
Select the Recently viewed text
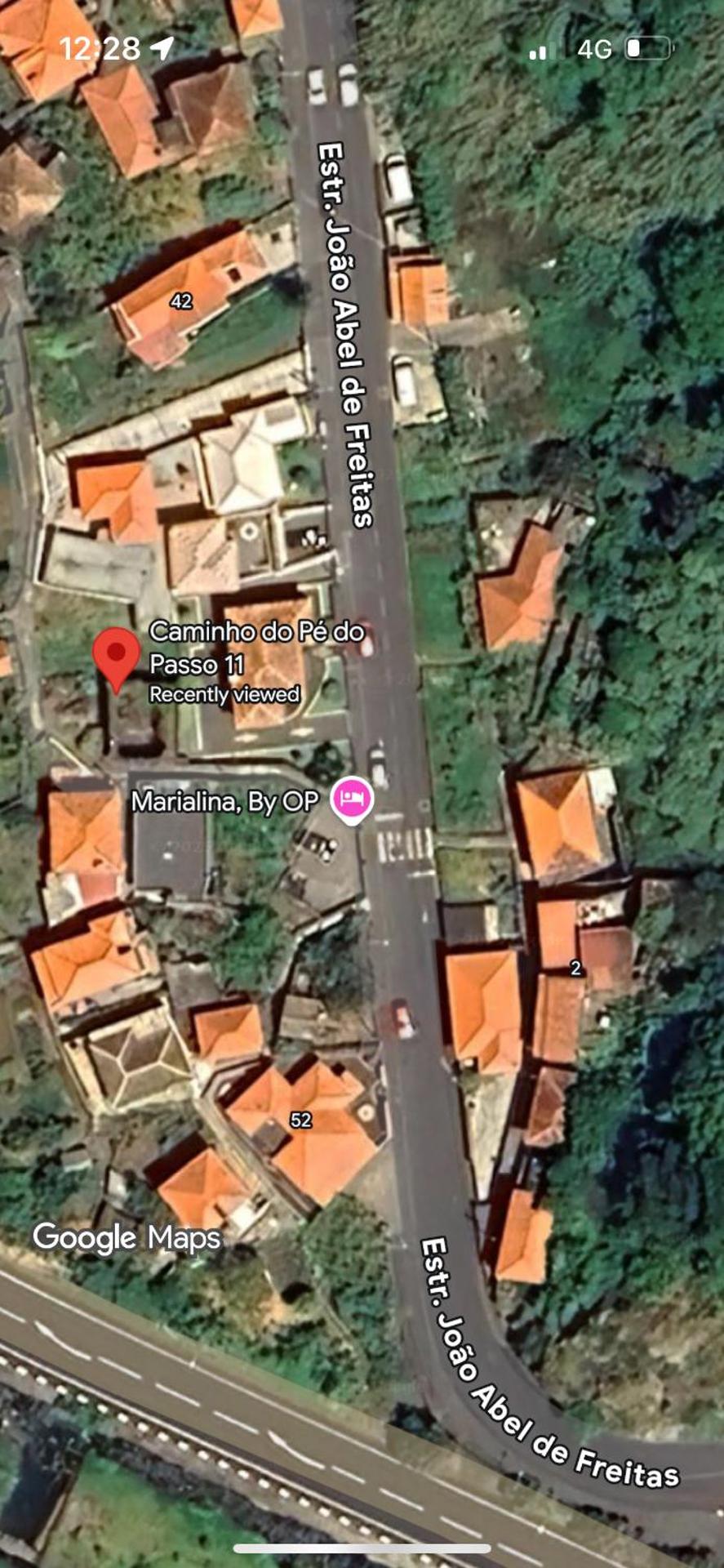[223, 695]
